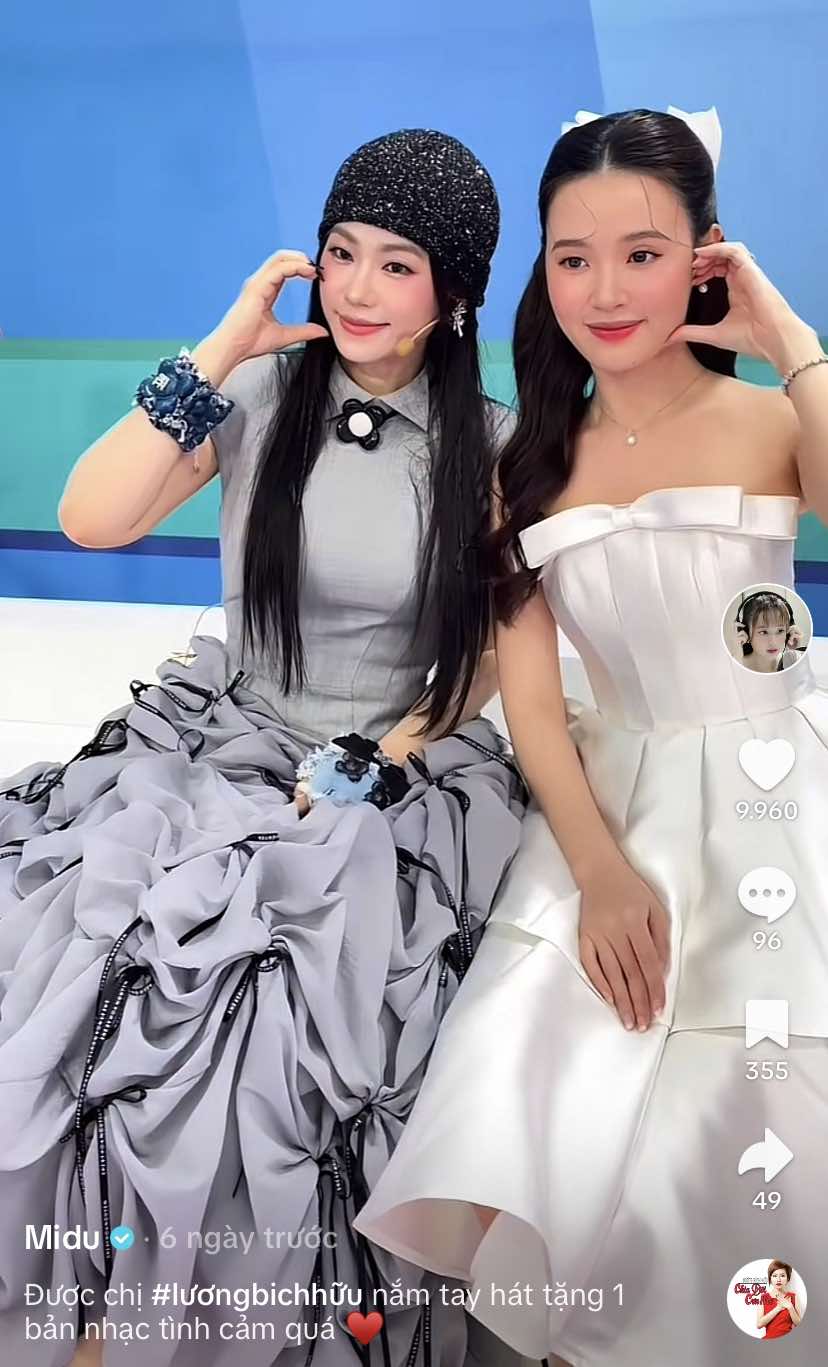
Task: Open the sound disc at bottom right
Action: pyautogui.click(x=767, y=1298)
